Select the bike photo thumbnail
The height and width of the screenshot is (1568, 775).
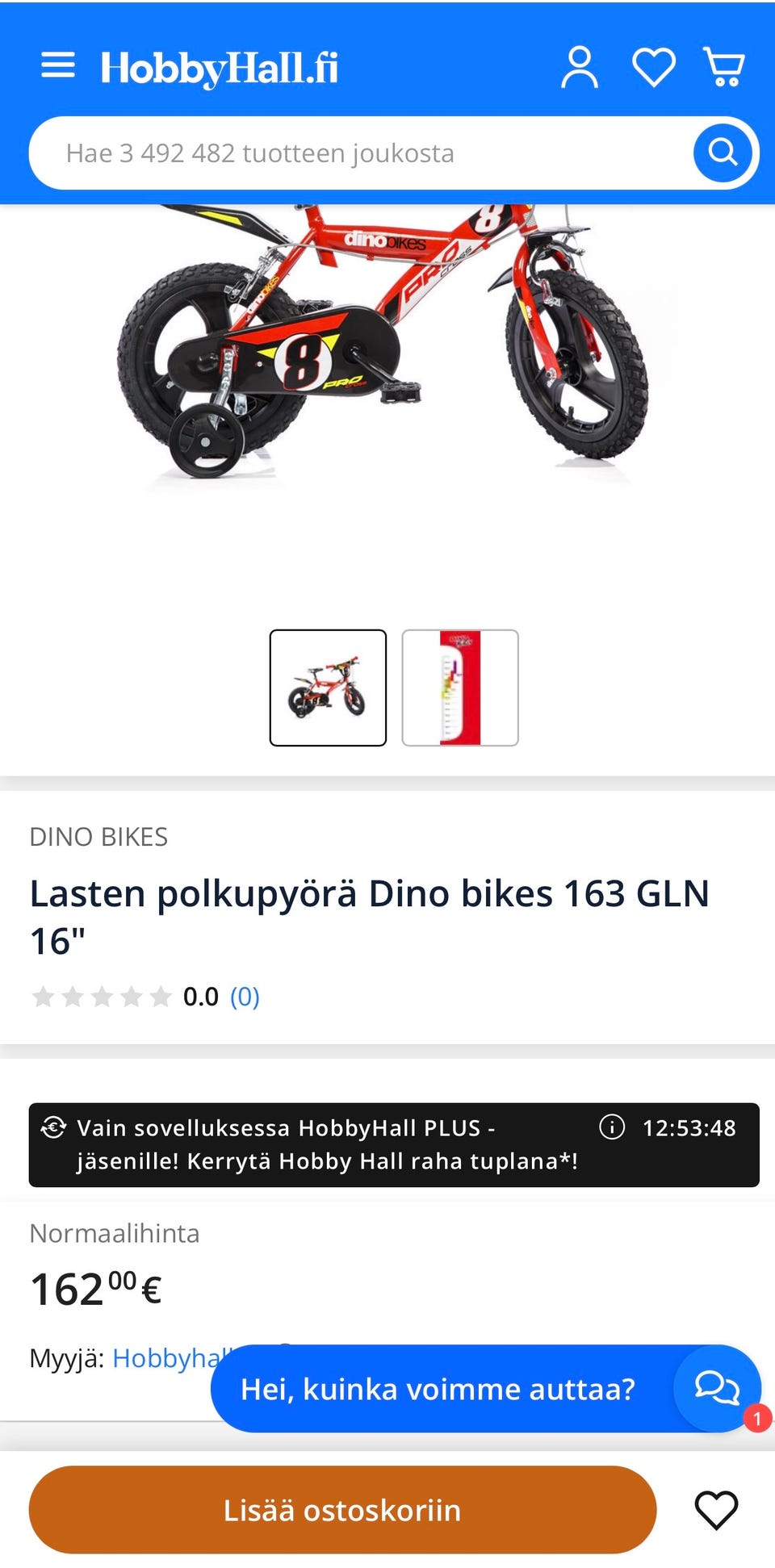pos(328,688)
